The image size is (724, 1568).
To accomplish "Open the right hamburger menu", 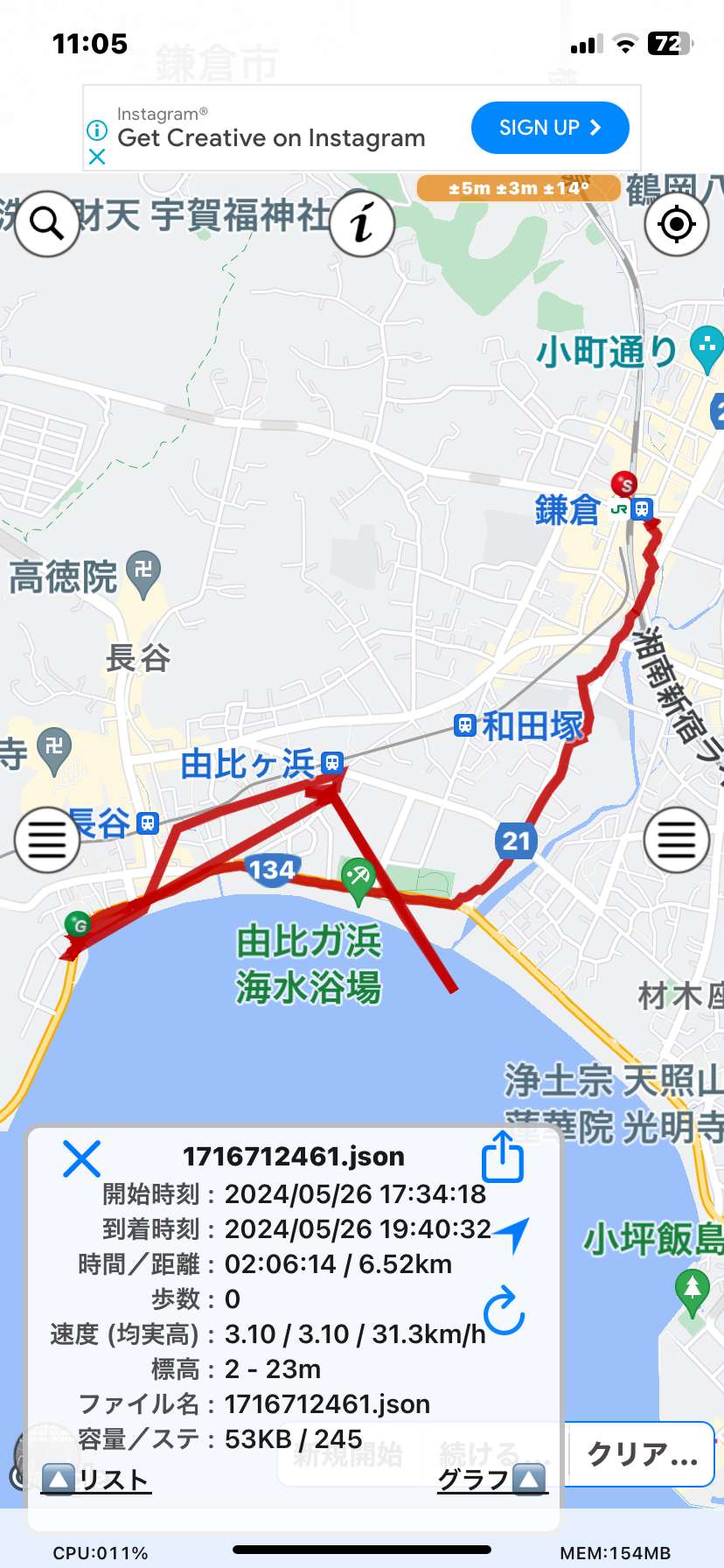I will click(676, 840).
